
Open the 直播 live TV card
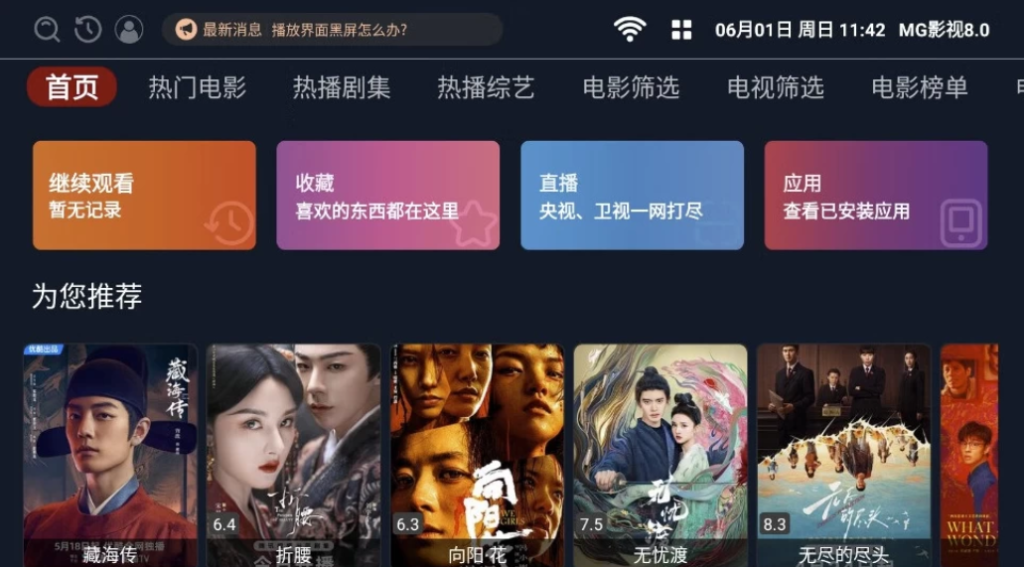click(x=632, y=195)
